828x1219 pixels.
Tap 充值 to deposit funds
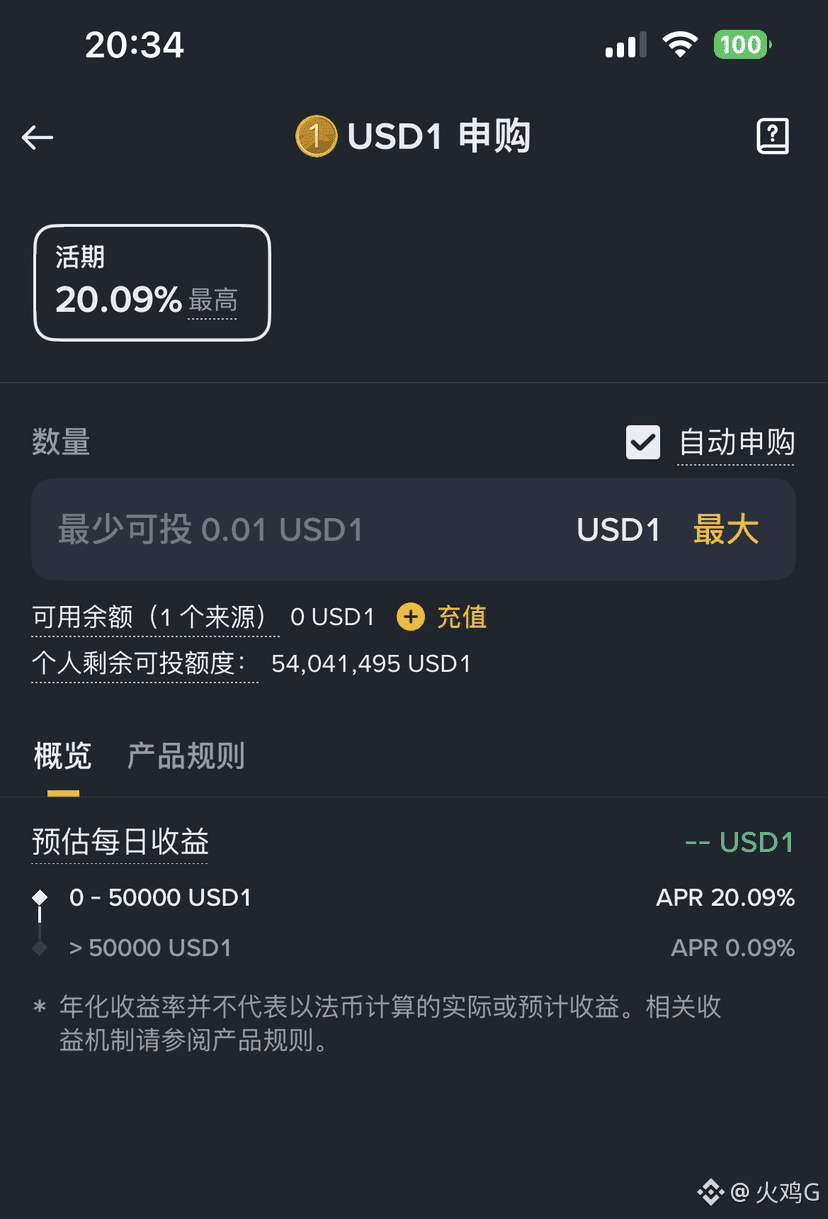[462, 617]
